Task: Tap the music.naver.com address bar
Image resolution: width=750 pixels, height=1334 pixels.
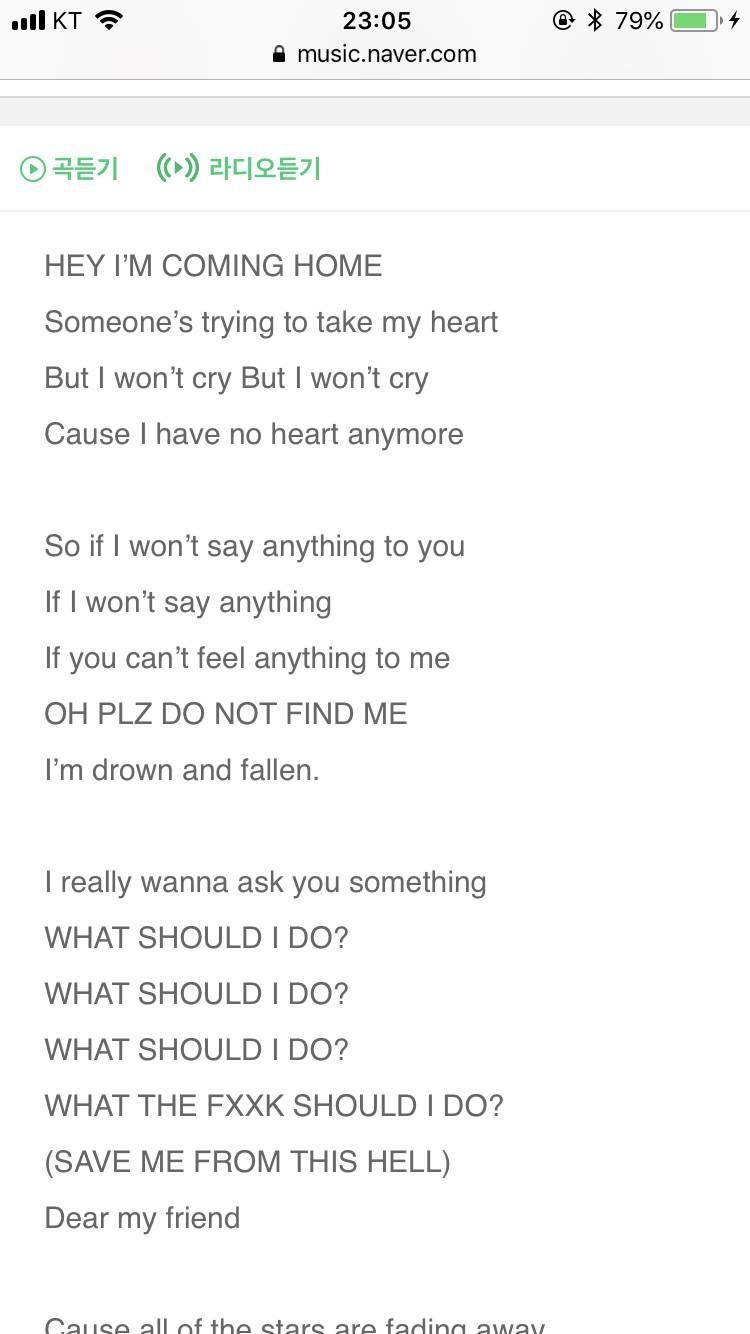Action: 375,54
